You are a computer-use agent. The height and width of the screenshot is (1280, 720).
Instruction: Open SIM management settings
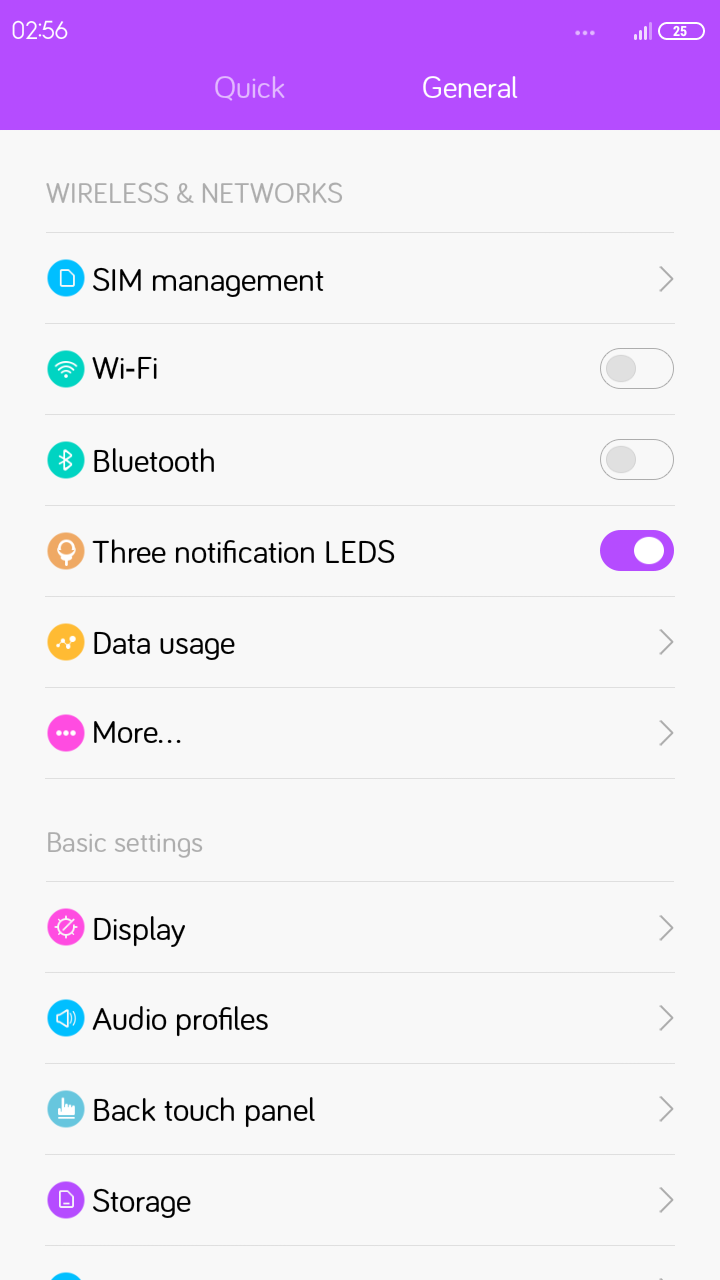pyautogui.click(x=360, y=279)
